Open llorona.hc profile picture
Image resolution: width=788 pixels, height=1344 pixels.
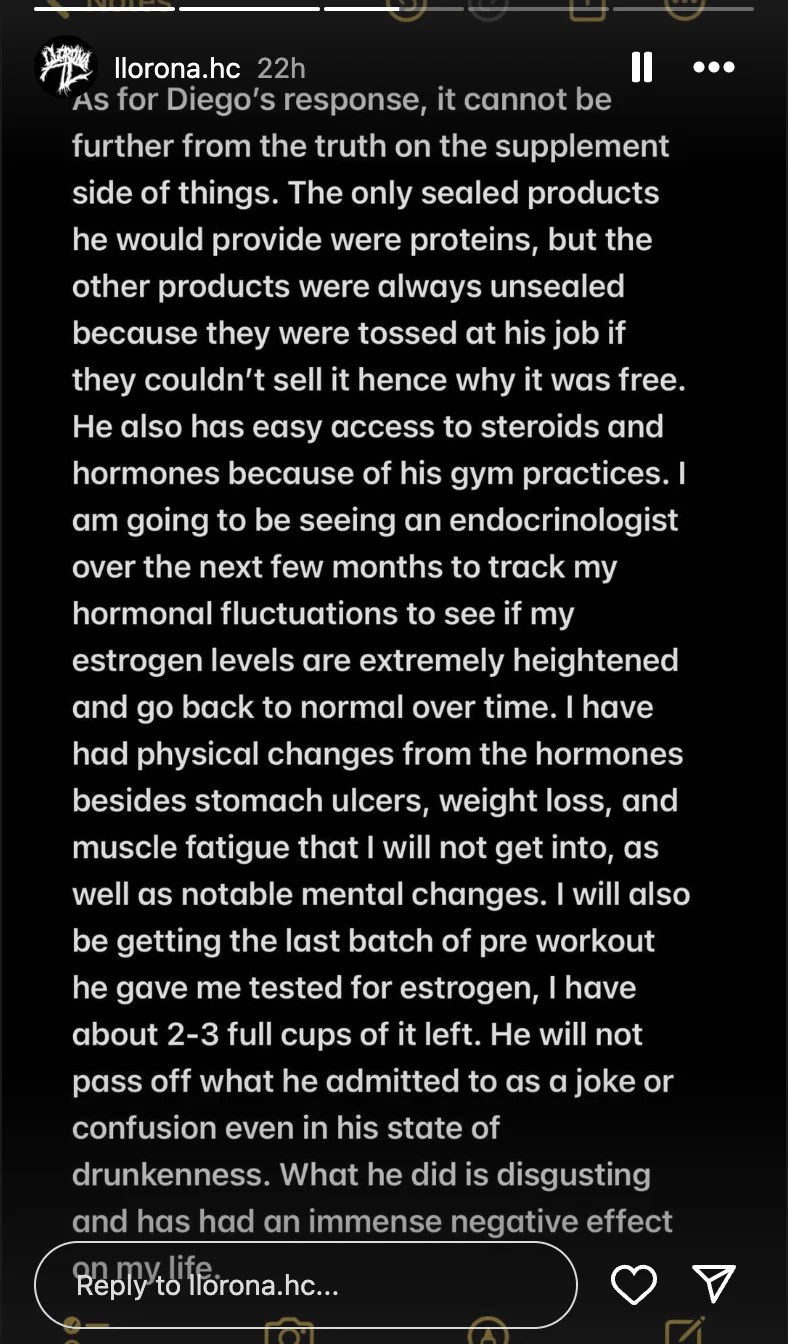click(x=66, y=67)
